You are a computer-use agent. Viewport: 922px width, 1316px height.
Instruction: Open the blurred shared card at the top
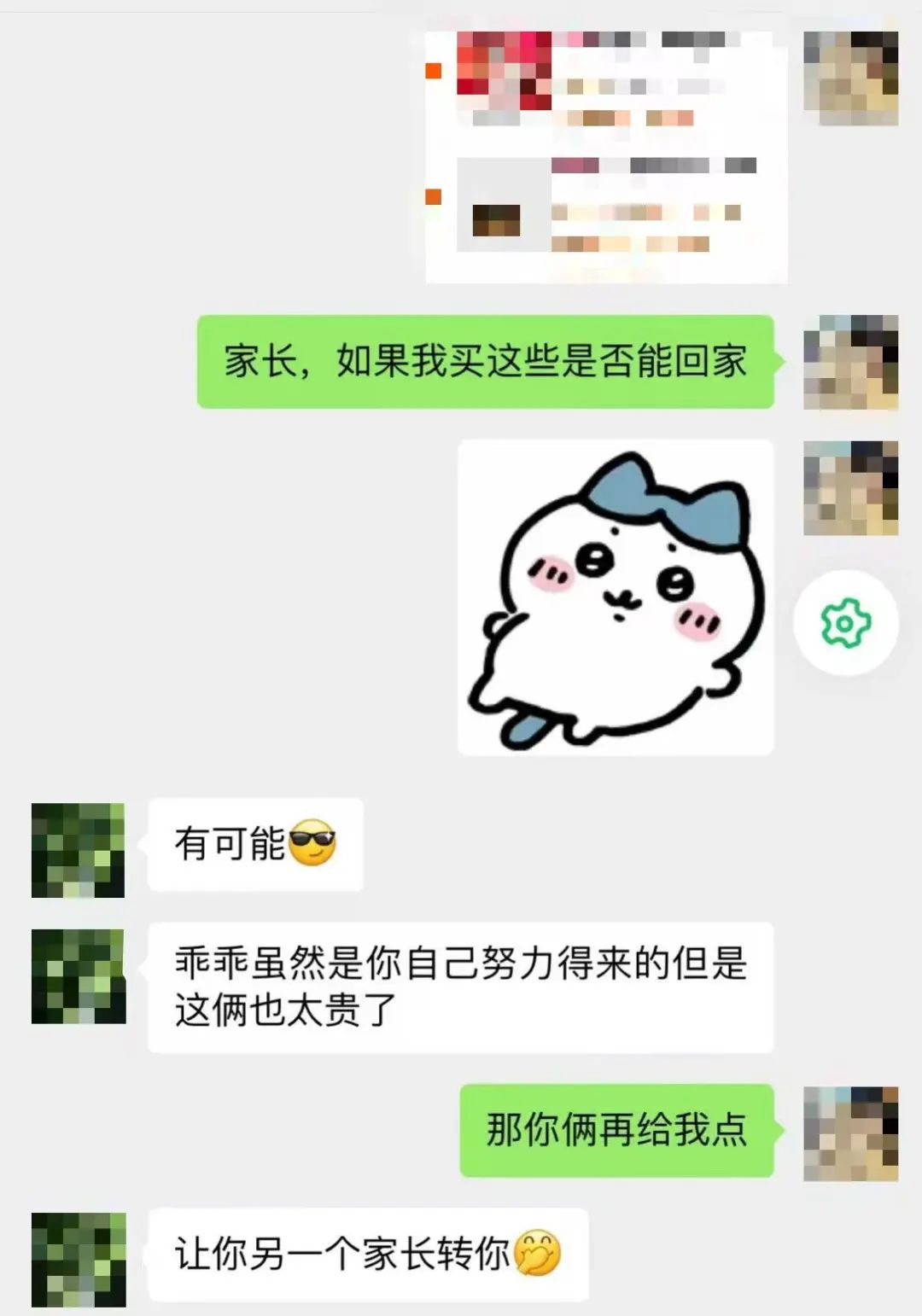(x=606, y=157)
